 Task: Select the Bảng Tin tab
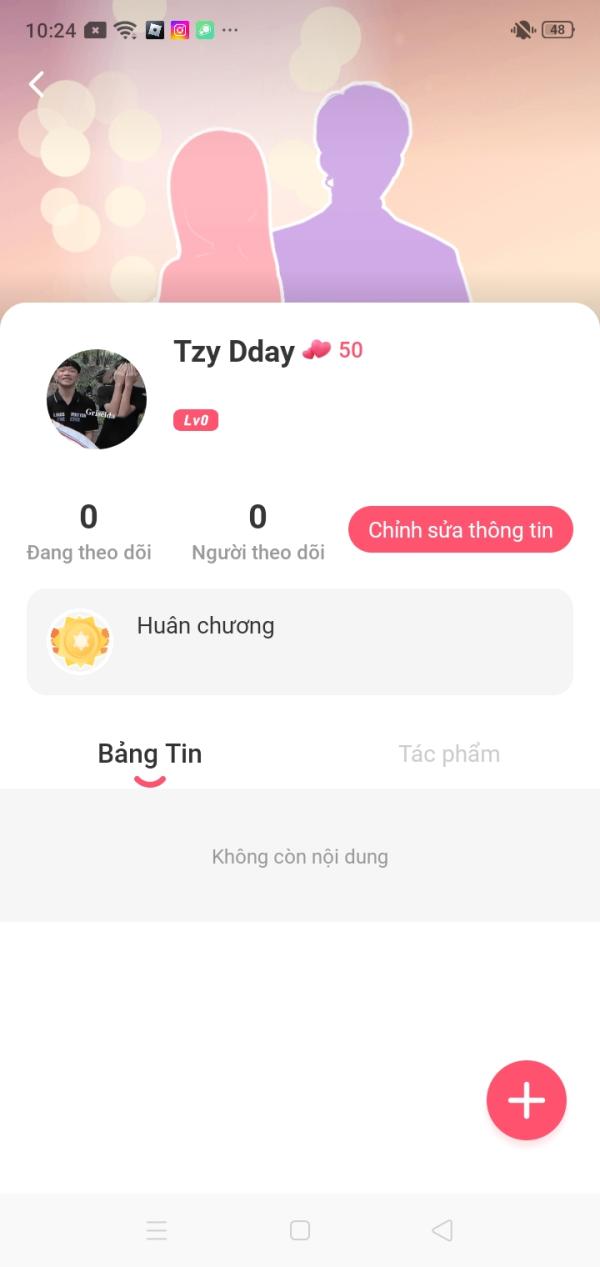(150, 754)
